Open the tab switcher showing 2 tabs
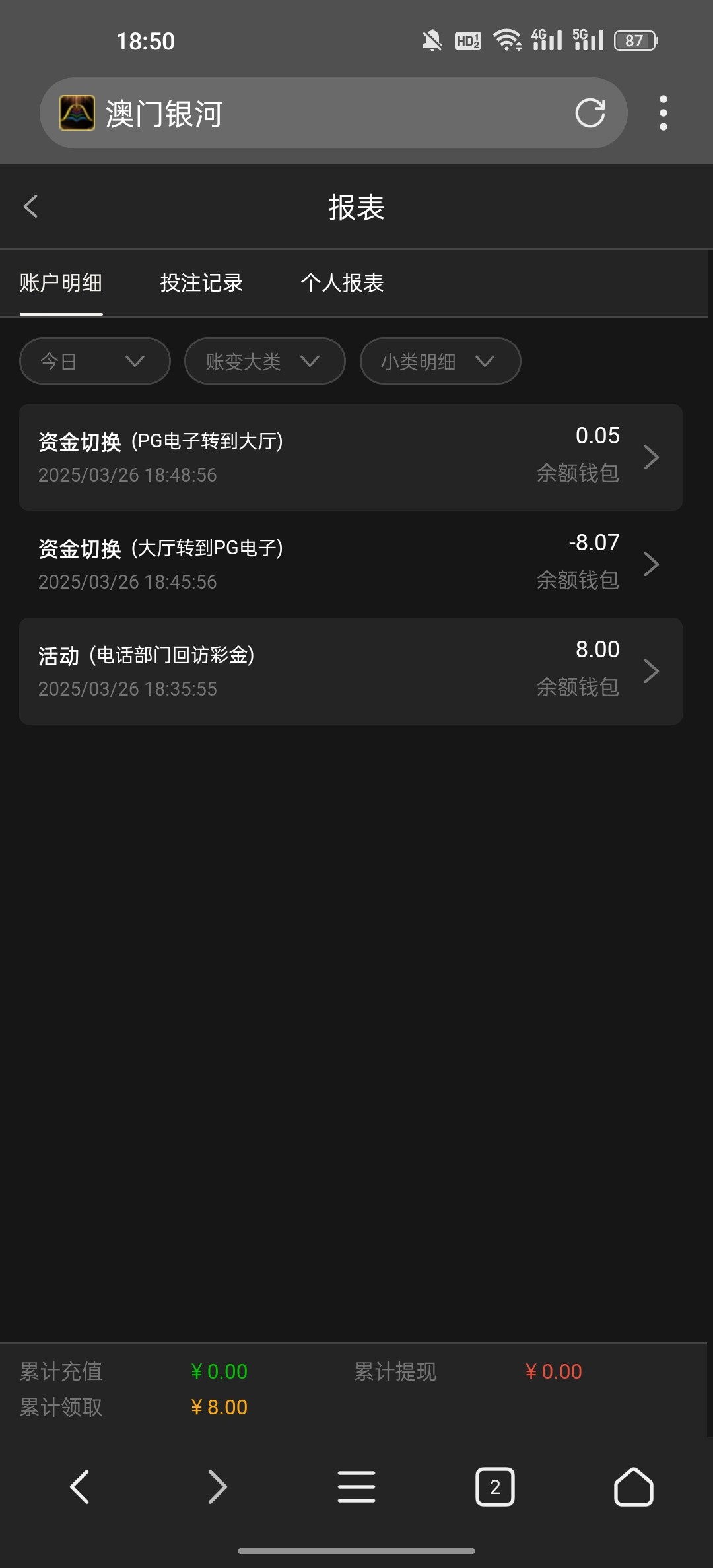 click(x=495, y=1486)
